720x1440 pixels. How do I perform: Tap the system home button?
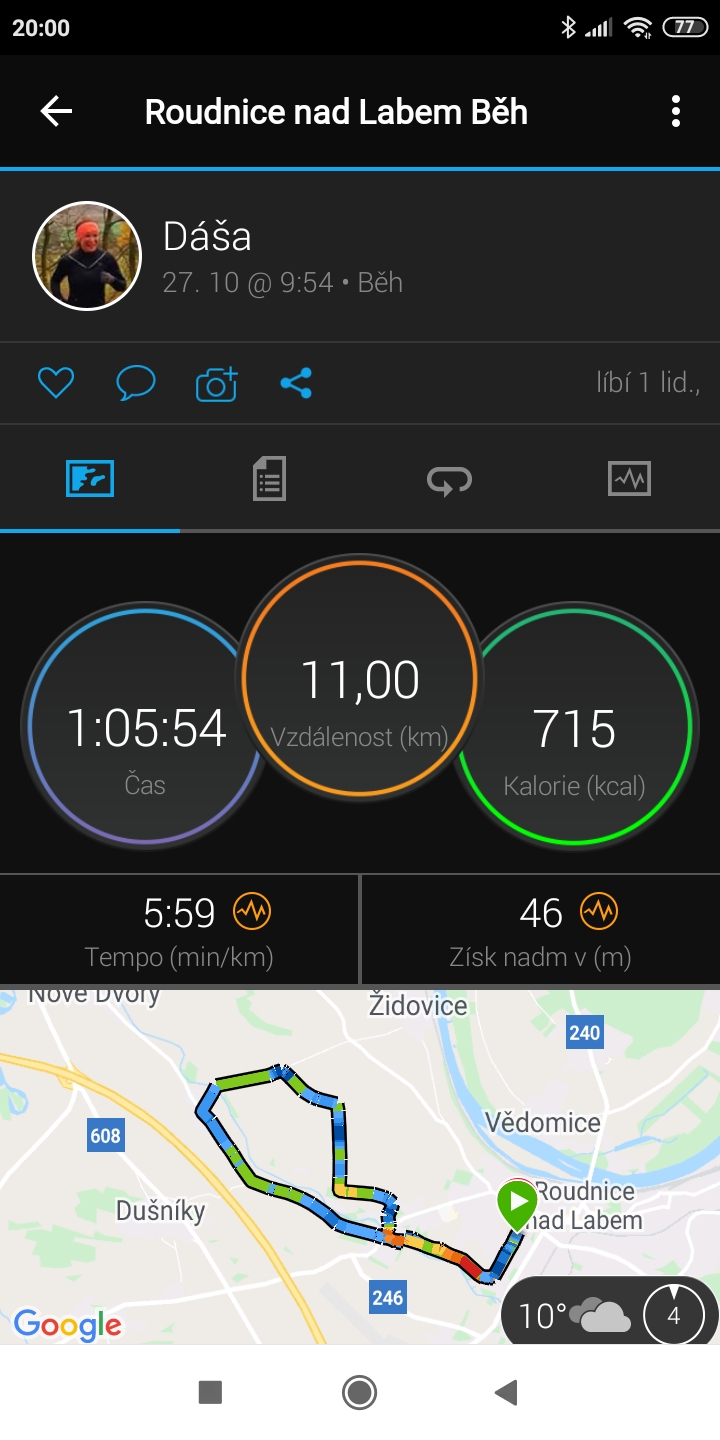point(359,1392)
